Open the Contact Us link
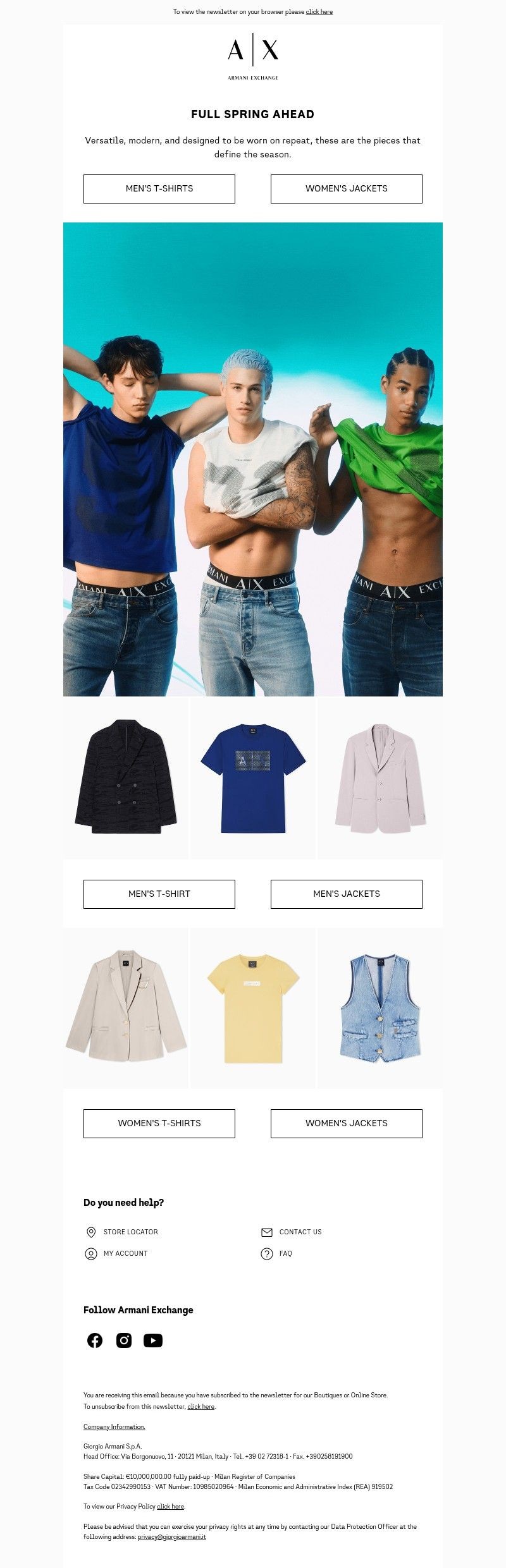506x1568 pixels. 300,1232
